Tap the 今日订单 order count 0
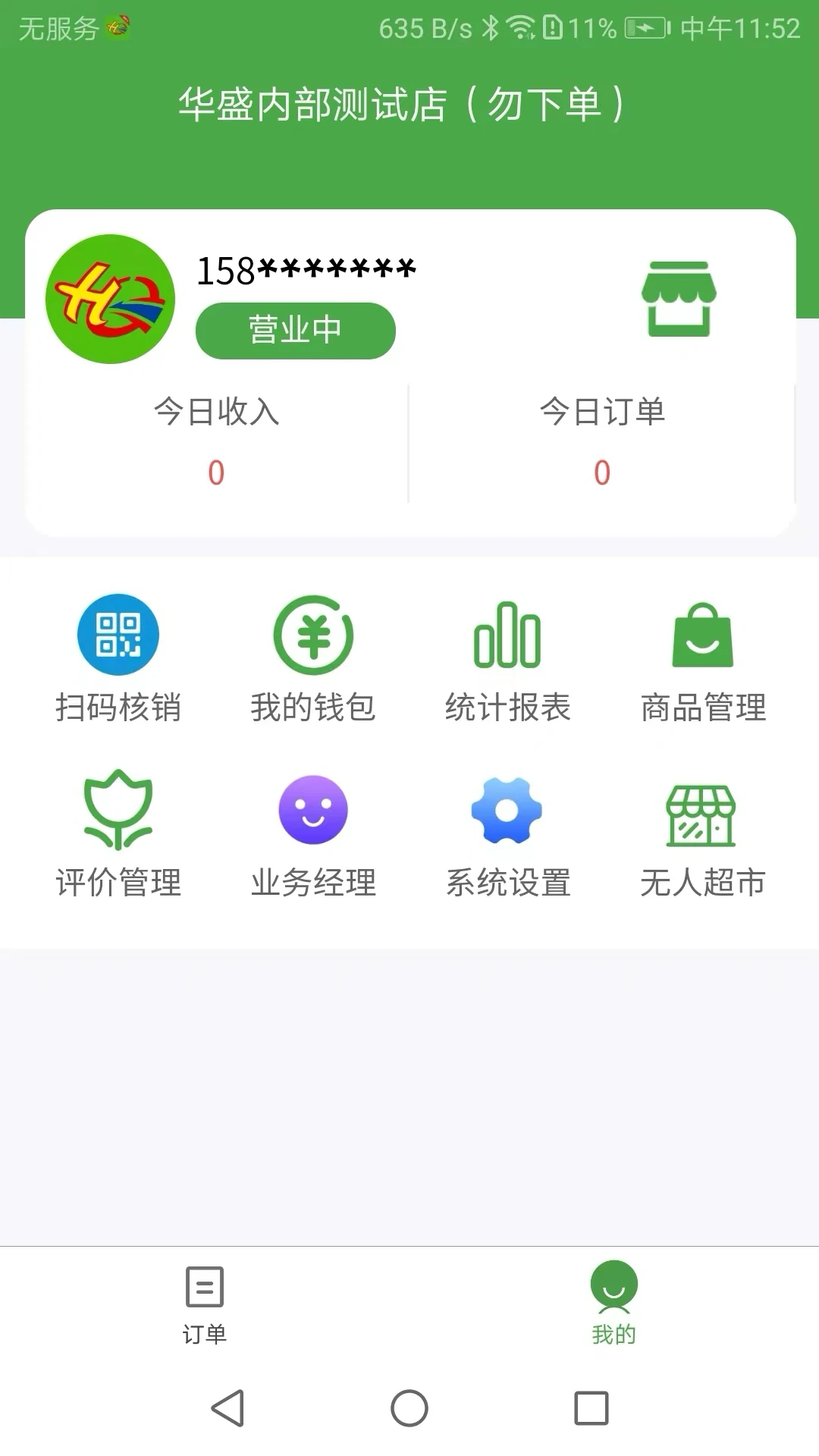Image resolution: width=819 pixels, height=1456 pixels. coord(601,472)
